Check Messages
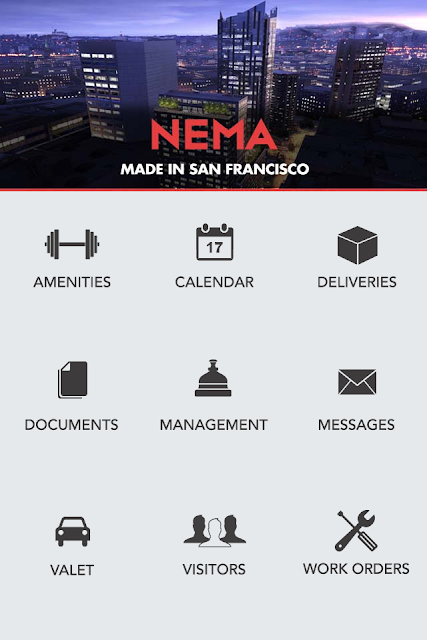The height and width of the screenshot is (640, 427). [x=356, y=400]
